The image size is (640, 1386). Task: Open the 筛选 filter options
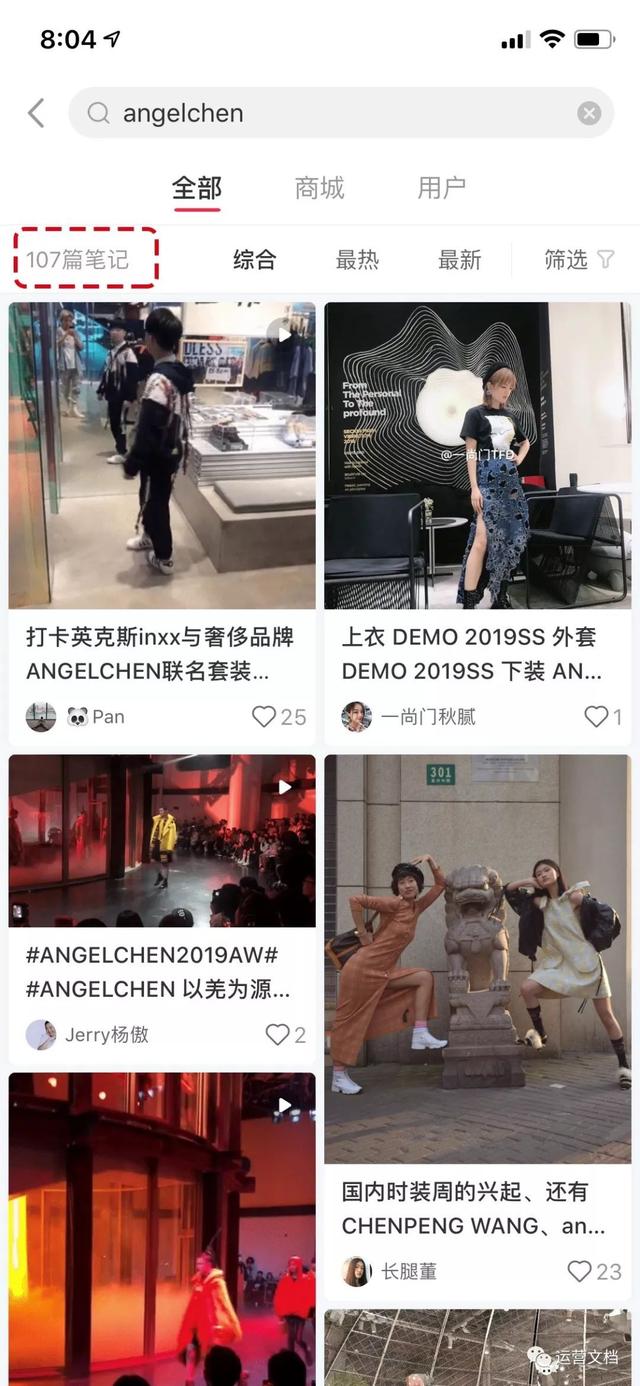tap(579, 260)
